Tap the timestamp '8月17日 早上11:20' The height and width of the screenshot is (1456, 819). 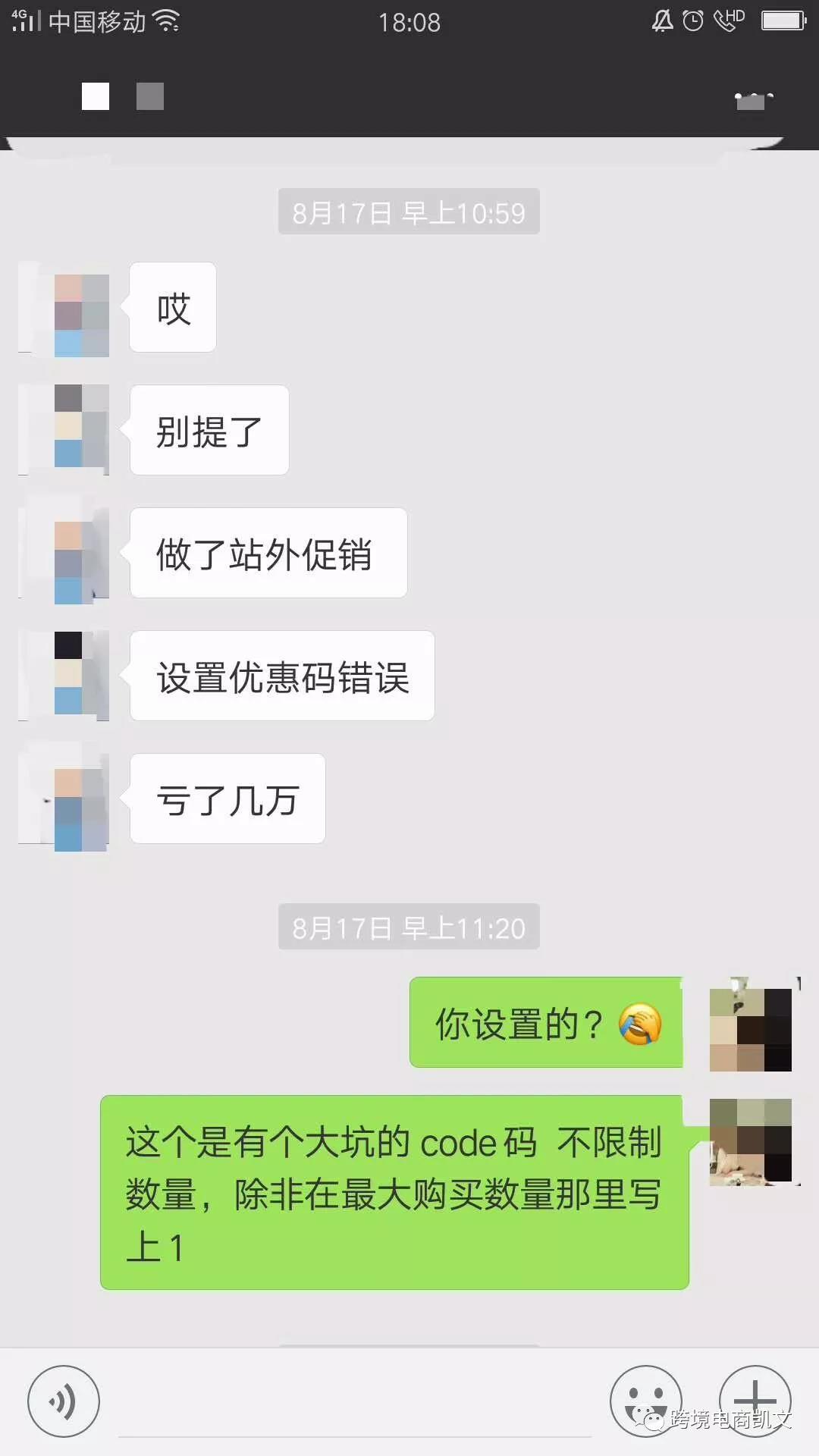tap(408, 927)
